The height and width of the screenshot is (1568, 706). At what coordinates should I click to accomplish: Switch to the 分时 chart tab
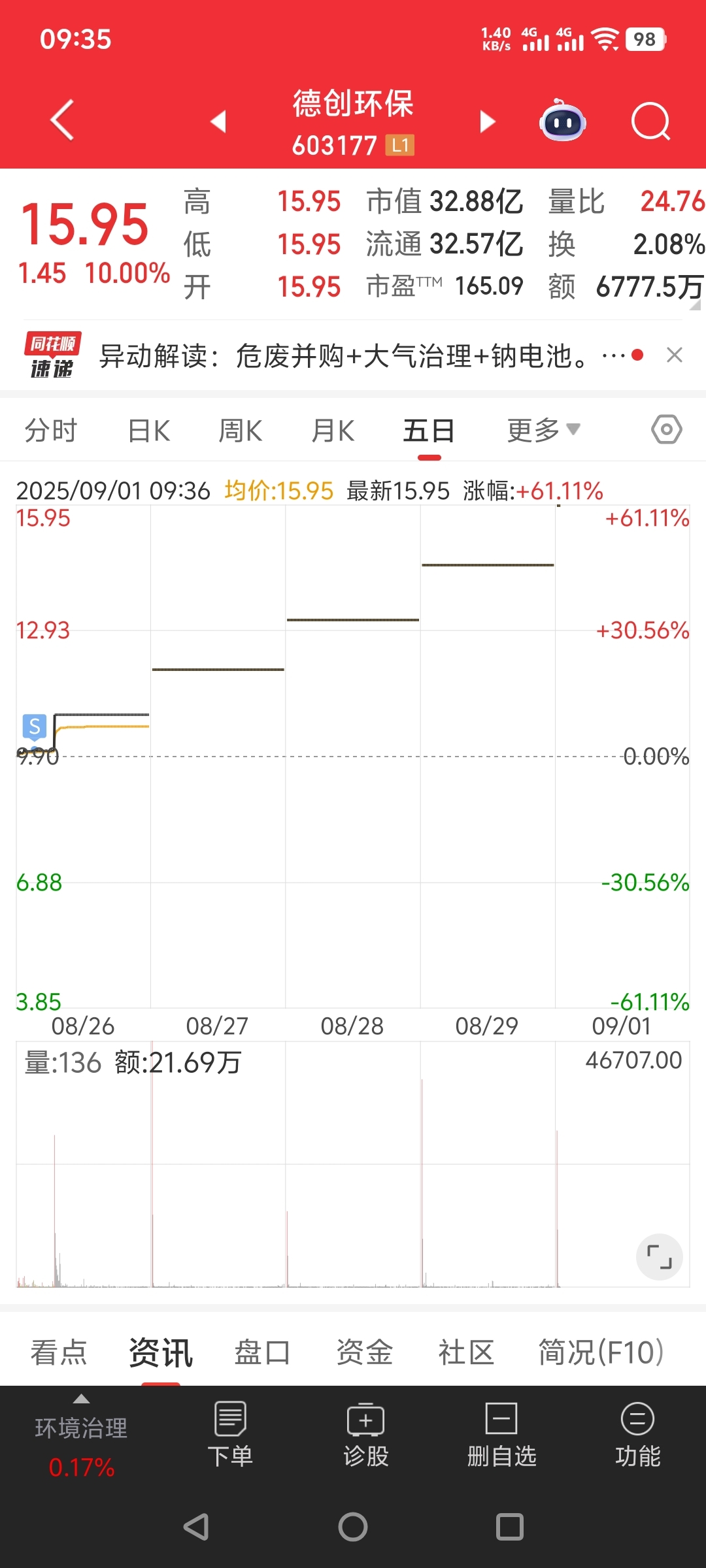coord(51,431)
